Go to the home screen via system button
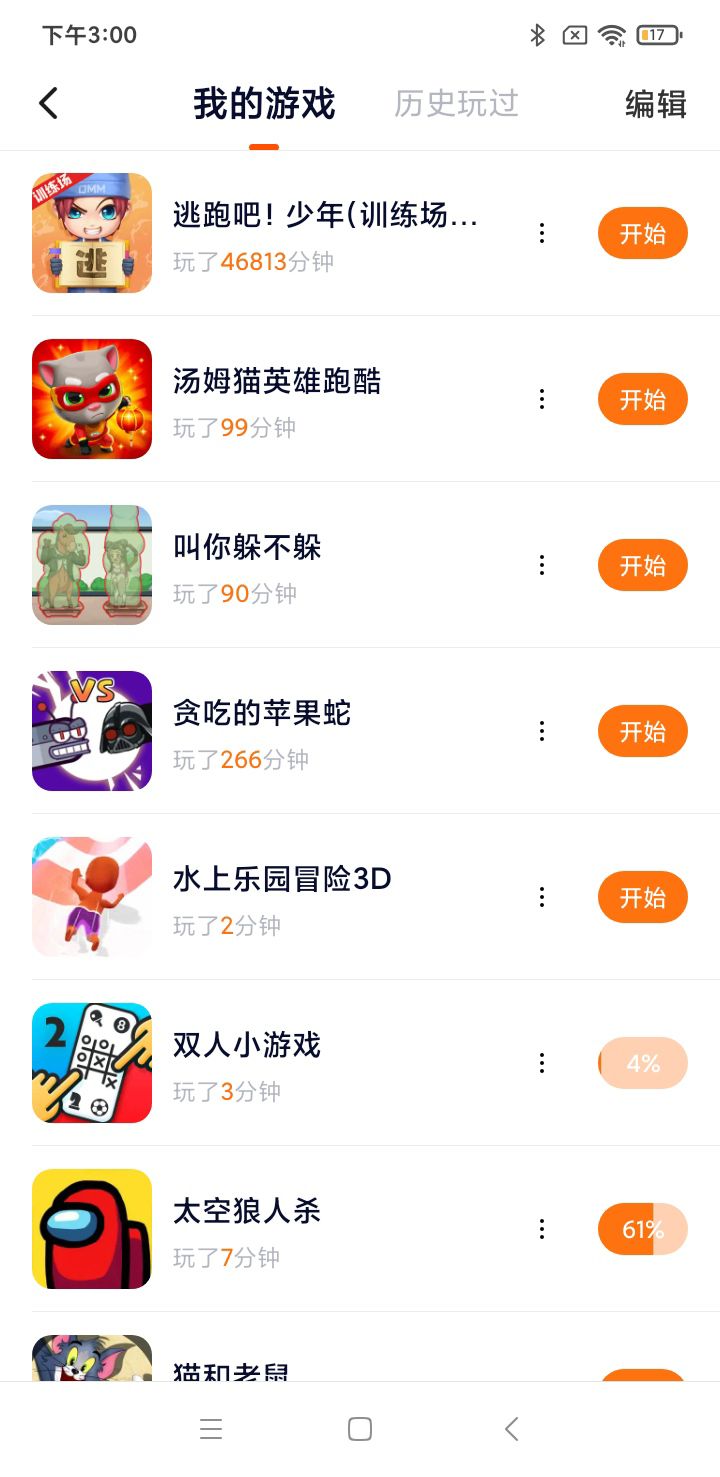The height and width of the screenshot is (1477, 720). [360, 1430]
